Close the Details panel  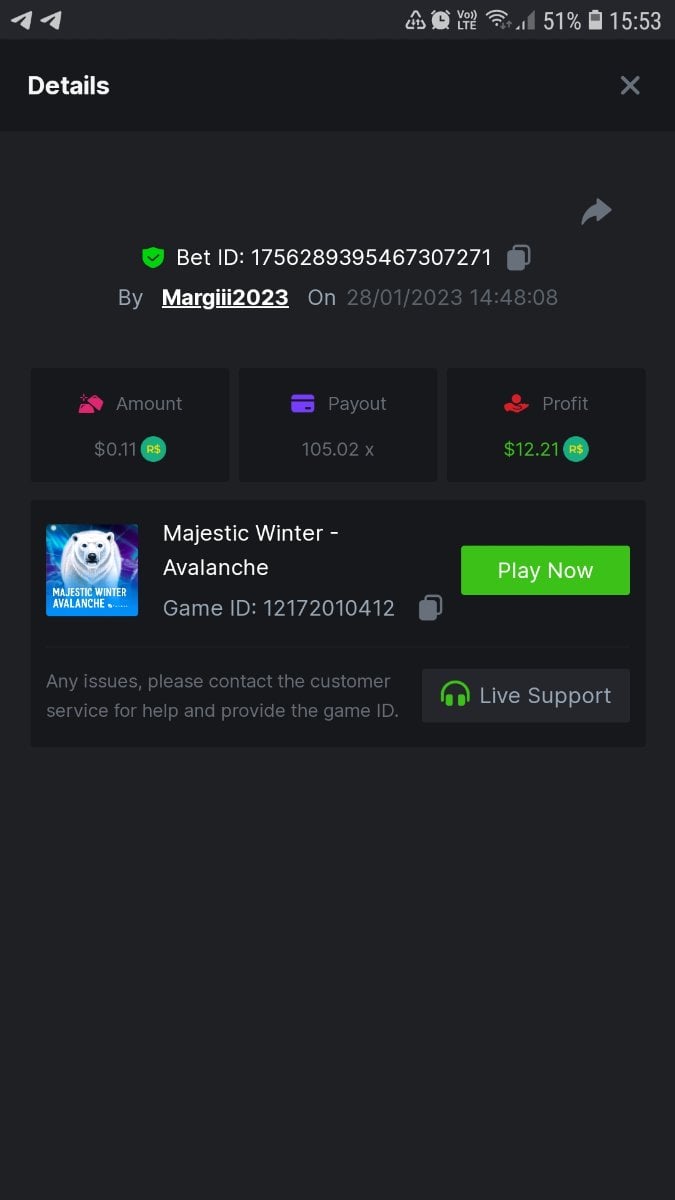pyautogui.click(x=630, y=86)
